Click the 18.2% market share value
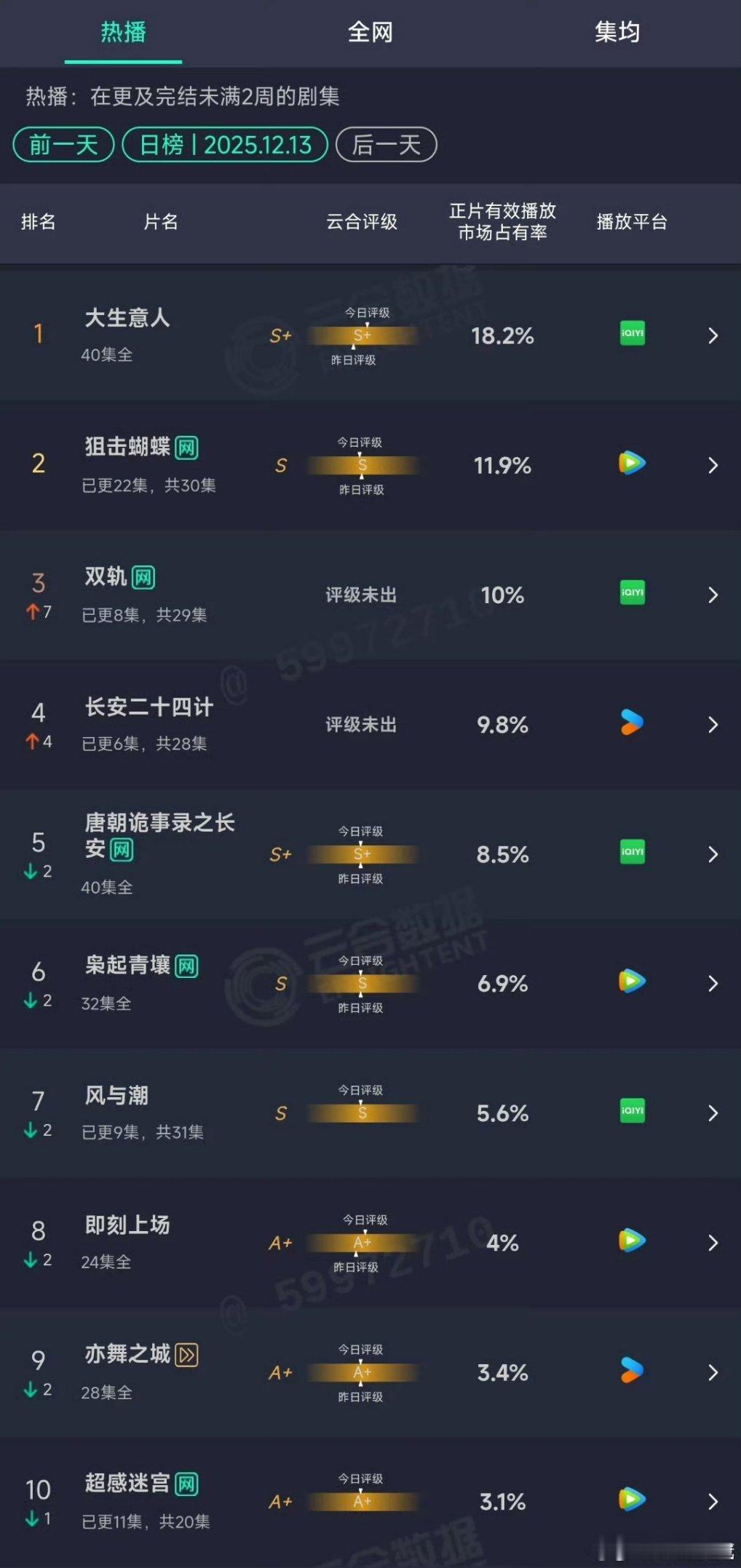741x1568 pixels. (x=502, y=335)
